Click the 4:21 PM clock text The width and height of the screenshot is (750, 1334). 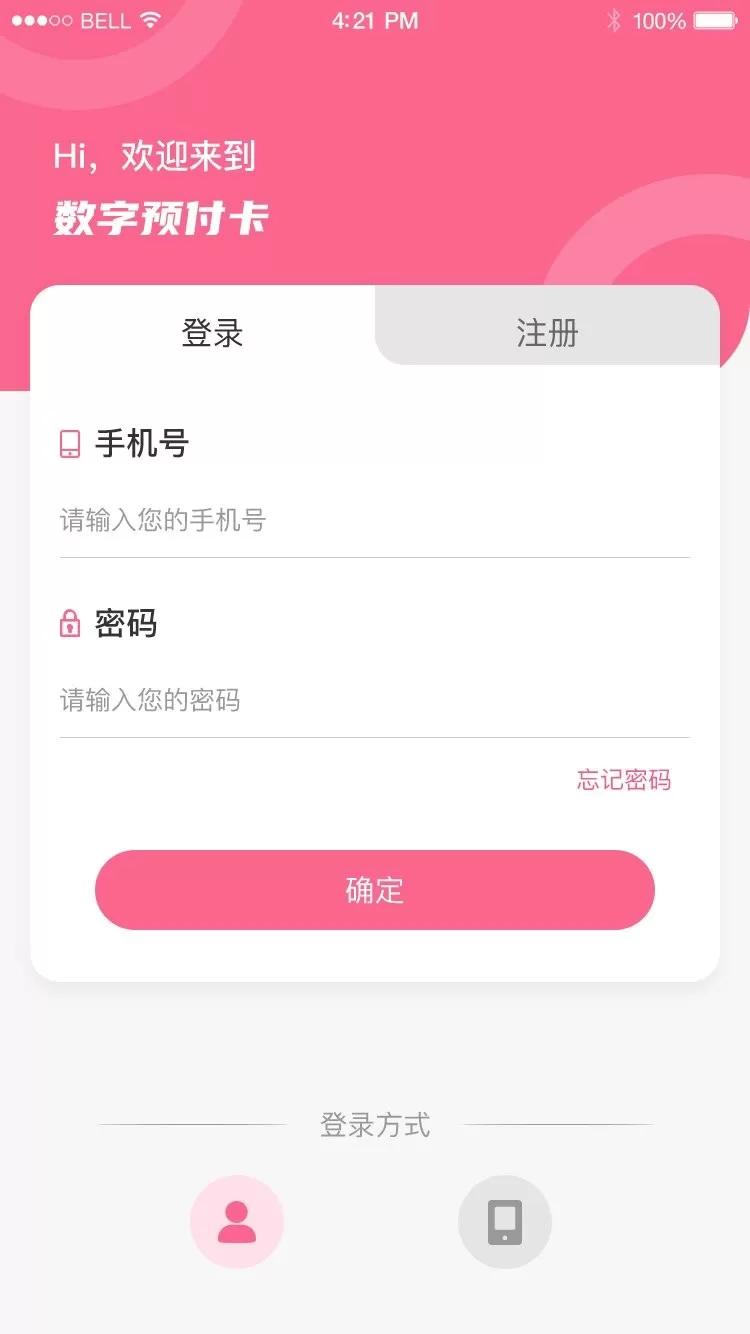[x=374, y=19]
